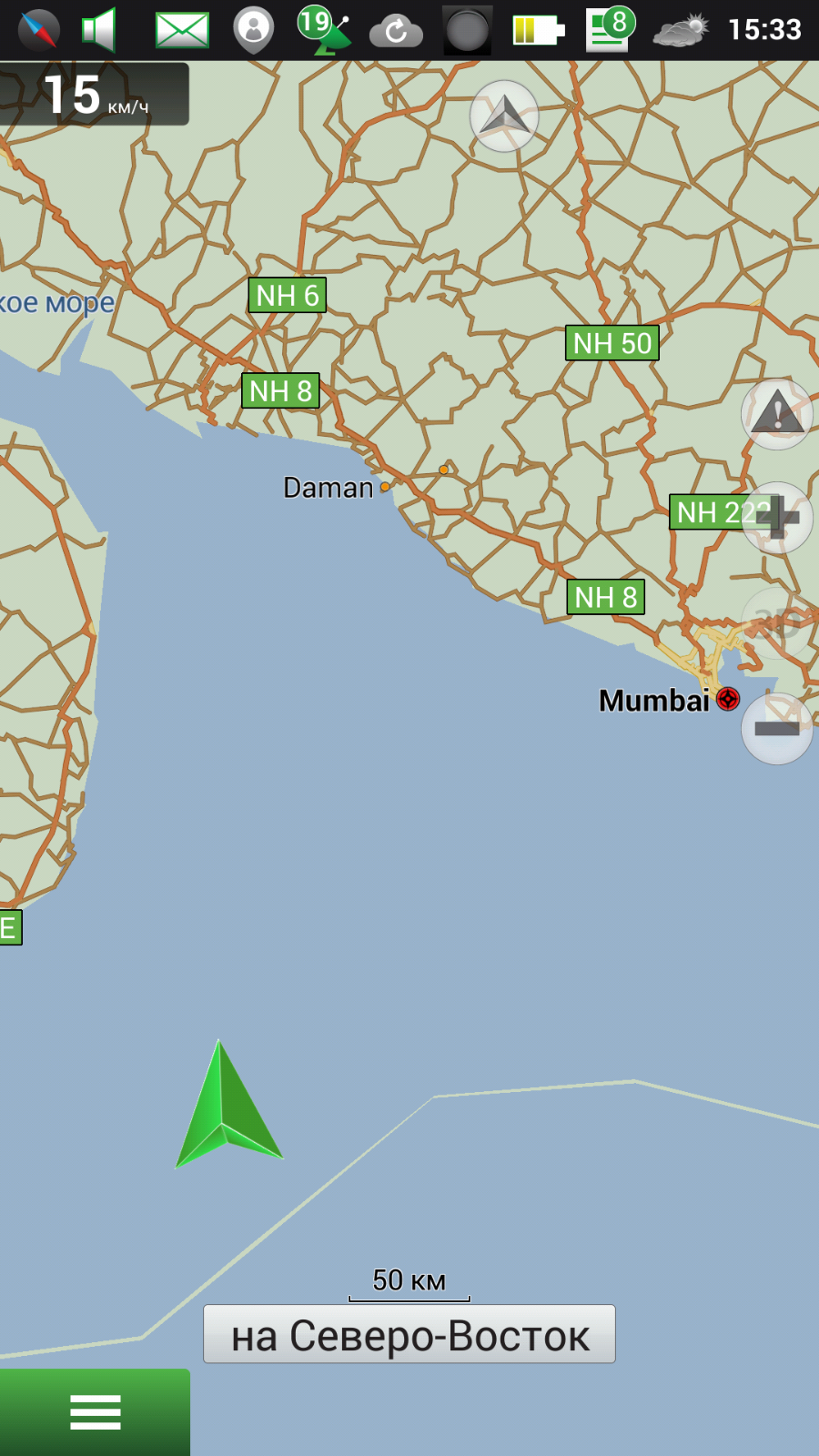This screenshot has height=1456, width=819.
Task: Open the news icon with badge 8
Action: (x=610, y=29)
